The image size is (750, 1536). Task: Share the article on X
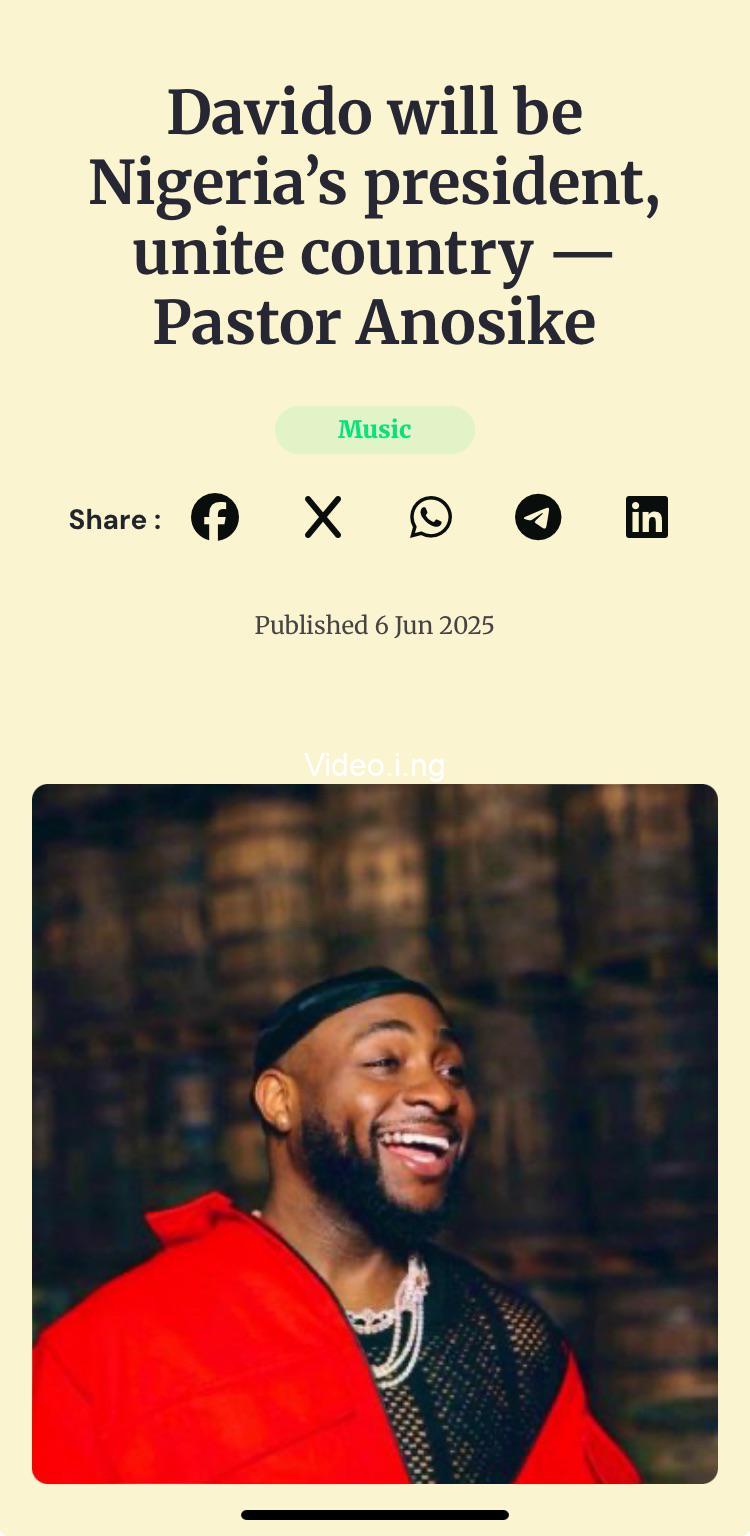click(x=323, y=518)
